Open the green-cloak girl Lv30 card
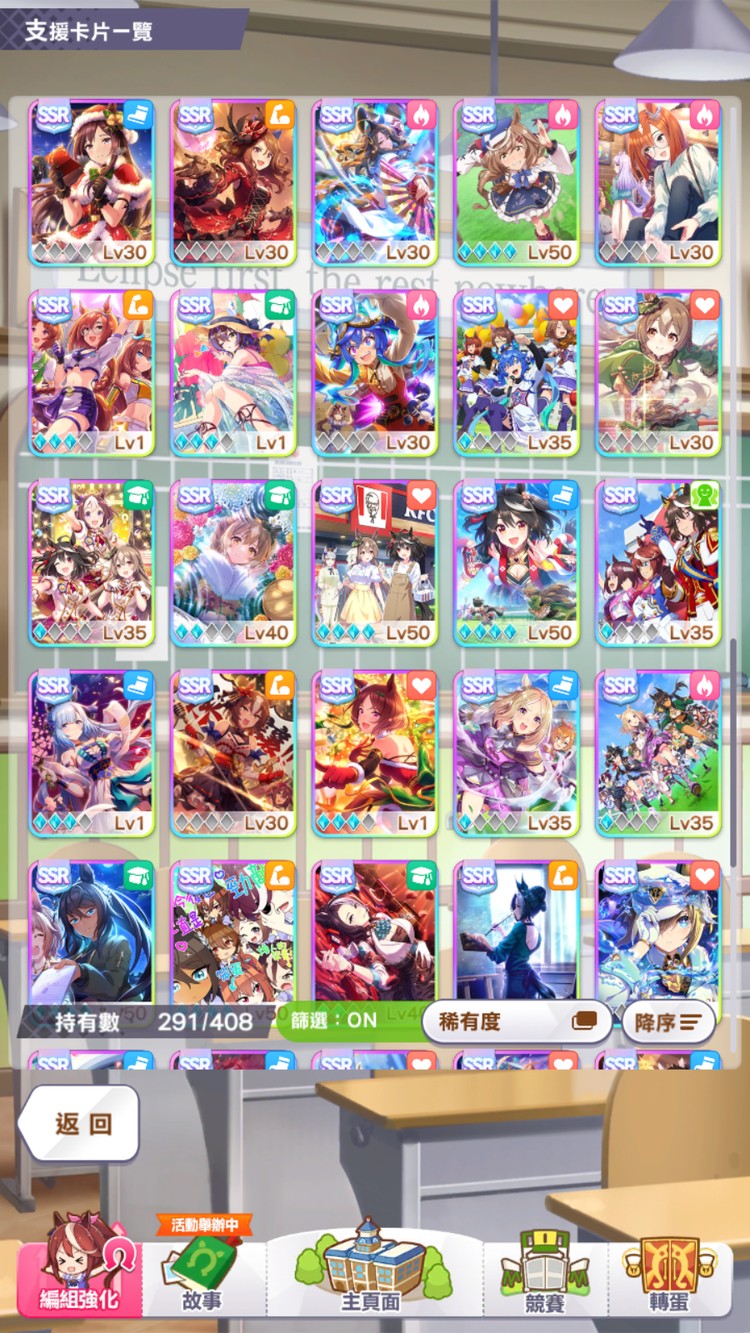The height and width of the screenshot is (1333, 750). point(658,372)
